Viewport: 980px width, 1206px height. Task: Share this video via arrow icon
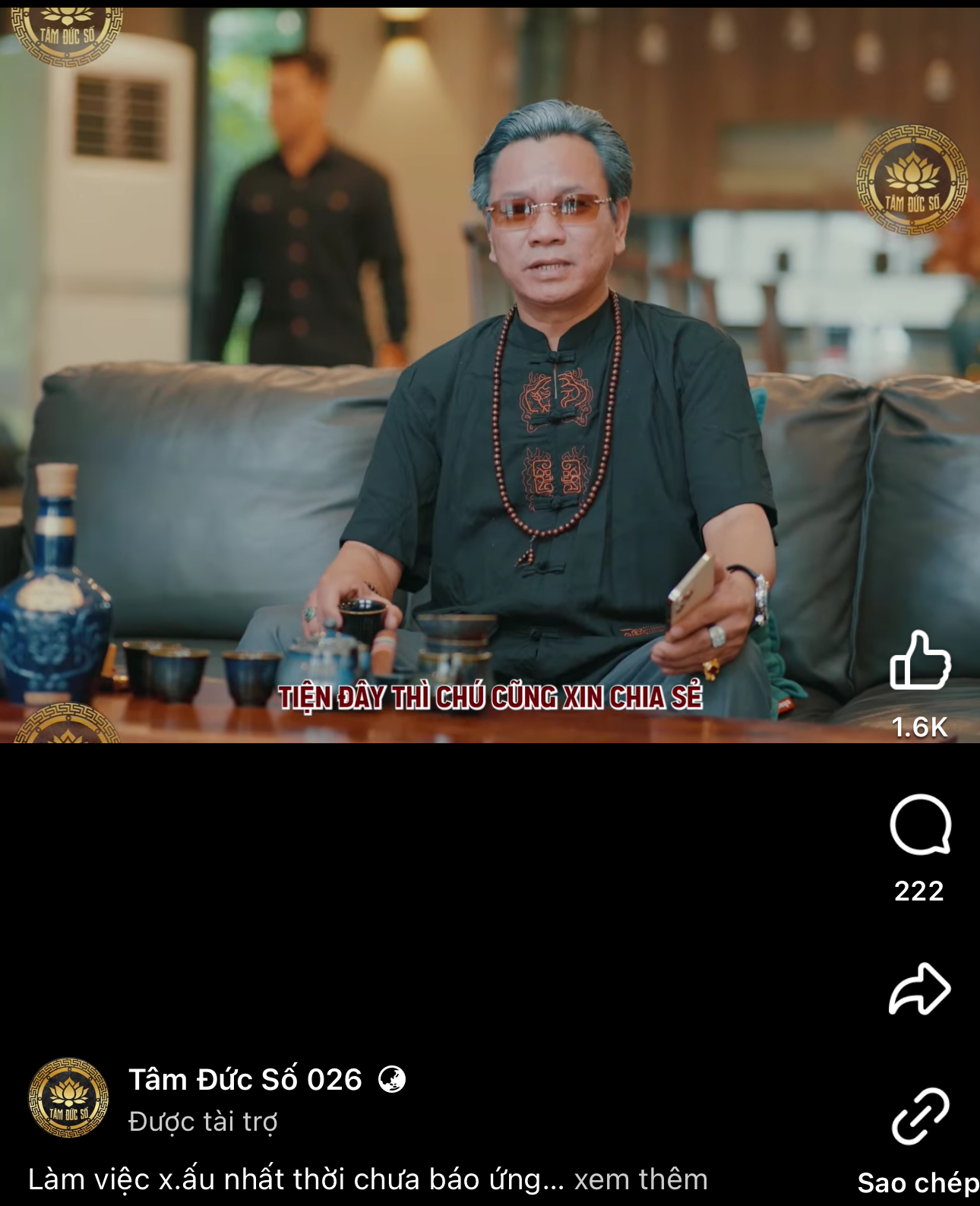919,989
